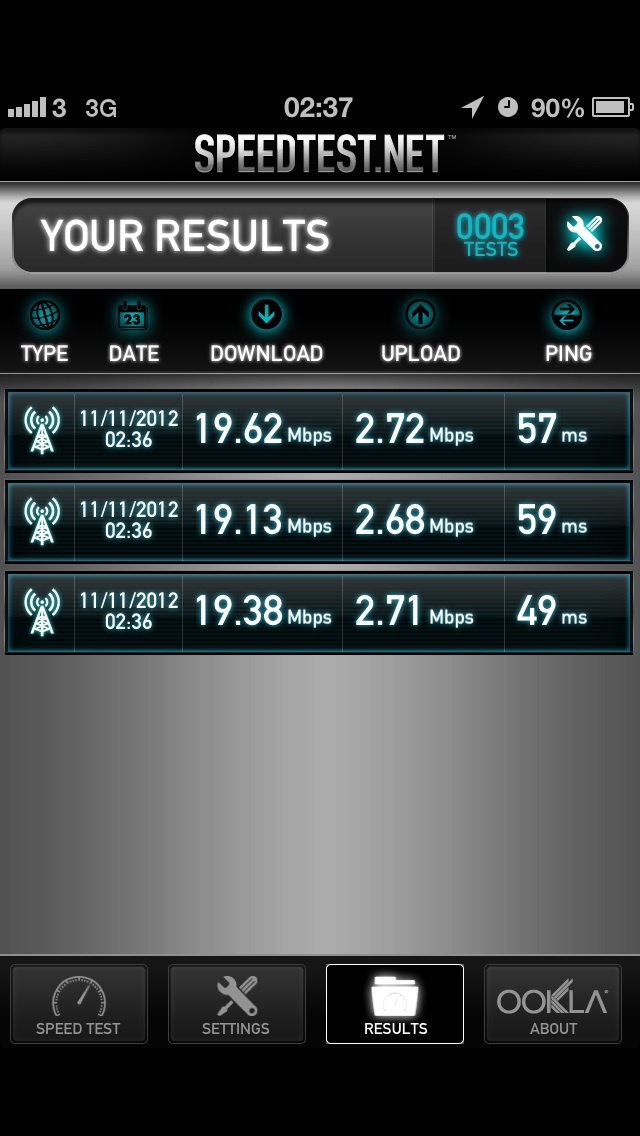Open the 19.62 Mbps test result
This screenshot has width=640, height=1136.
coord(319,430)
